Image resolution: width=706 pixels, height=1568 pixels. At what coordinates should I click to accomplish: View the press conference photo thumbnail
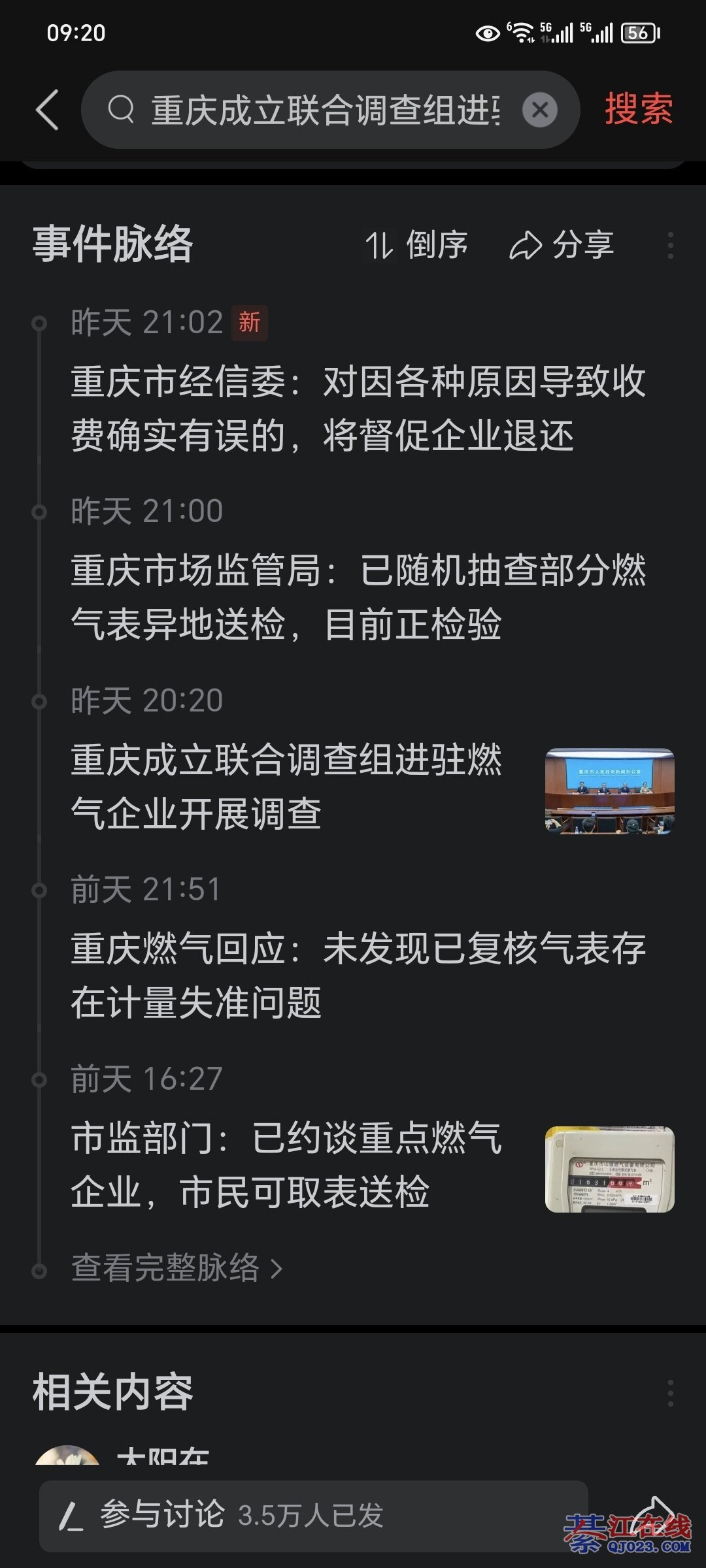609,791
